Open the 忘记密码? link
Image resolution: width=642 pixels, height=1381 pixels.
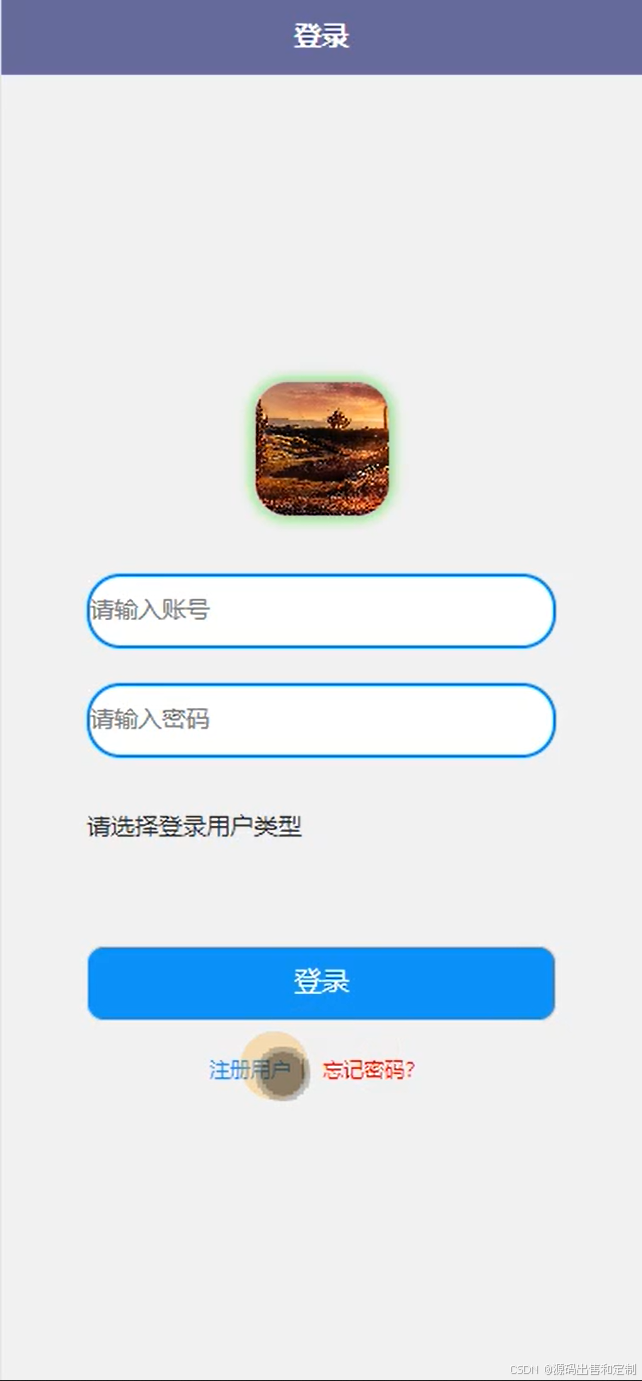(368, 1070)
